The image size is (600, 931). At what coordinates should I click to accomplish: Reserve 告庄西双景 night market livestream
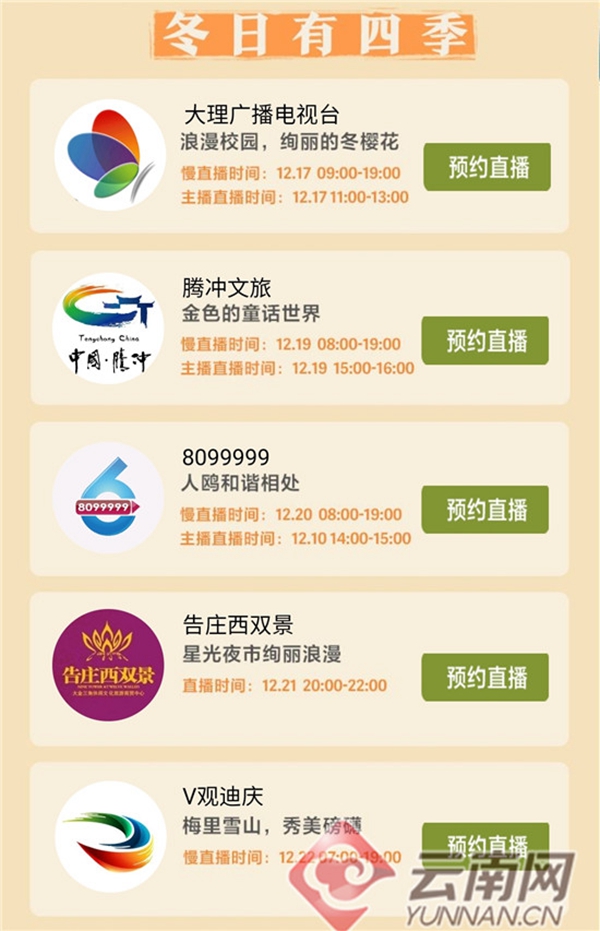click(x=485, y=677)
